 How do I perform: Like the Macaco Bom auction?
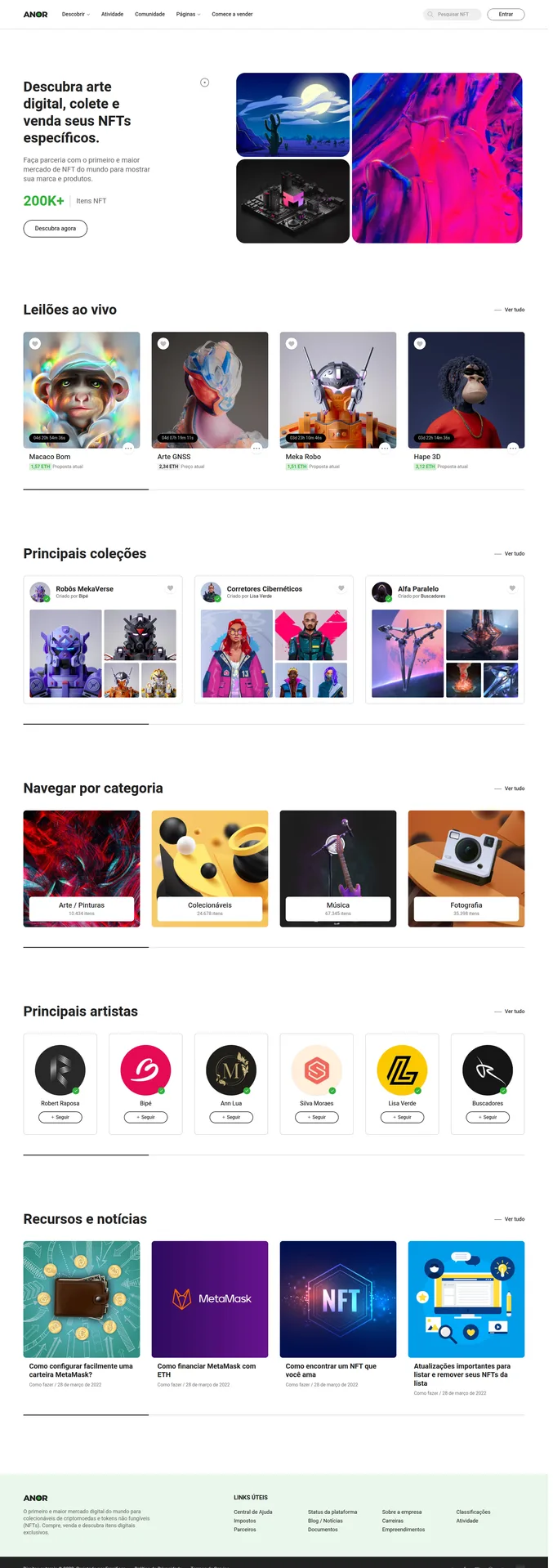coord(35,344)
